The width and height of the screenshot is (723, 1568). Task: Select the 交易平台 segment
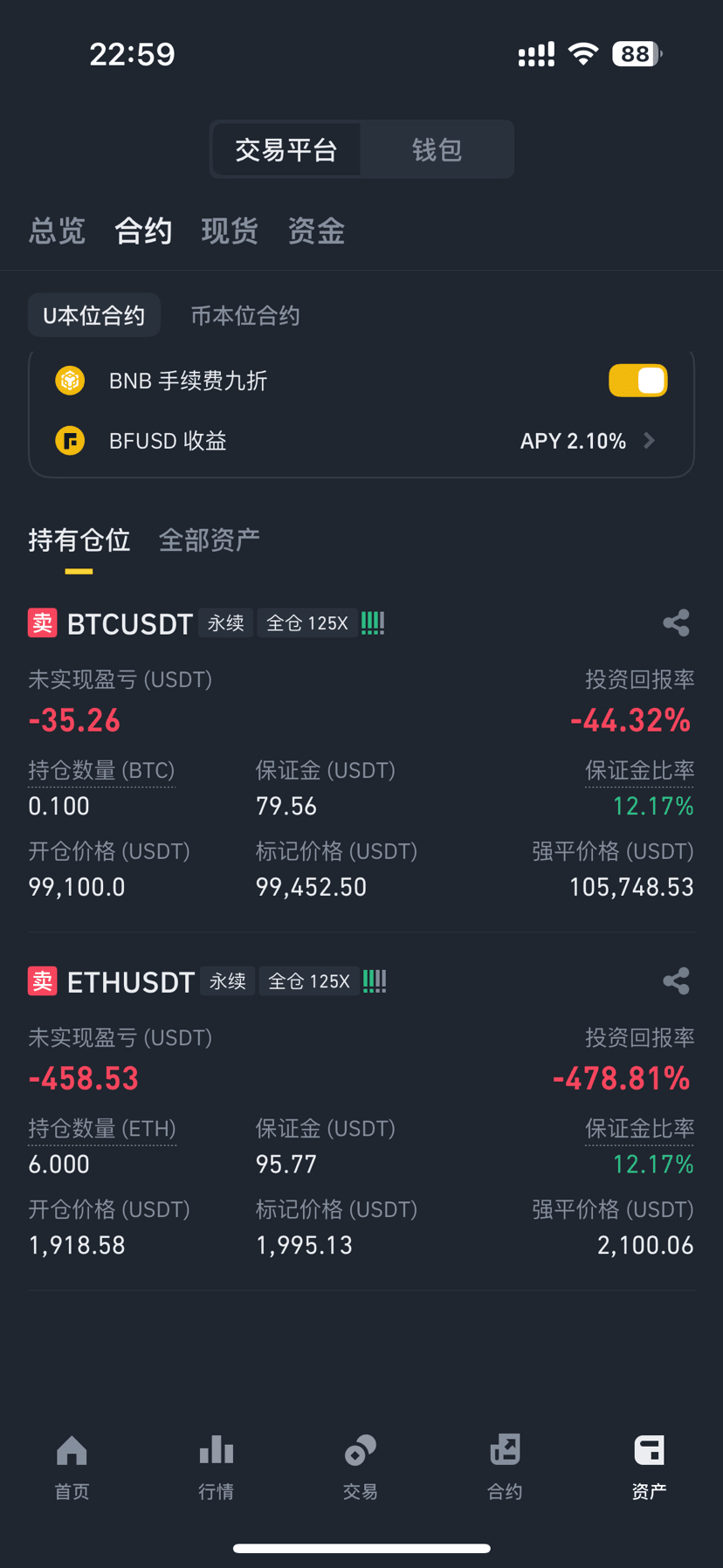tap(286, 150)
